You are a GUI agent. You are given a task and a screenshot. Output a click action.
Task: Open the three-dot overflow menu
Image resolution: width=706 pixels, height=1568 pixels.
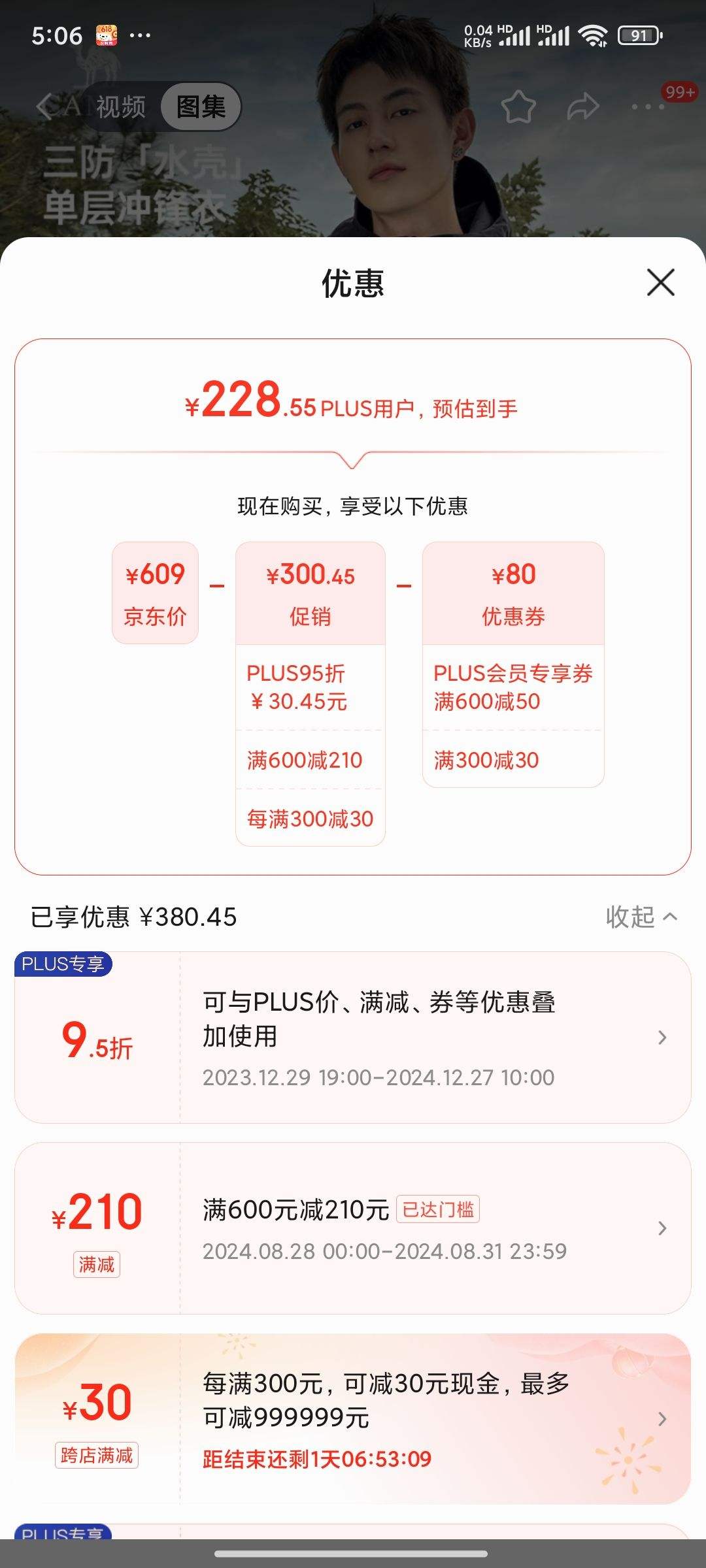click(647, 106)
